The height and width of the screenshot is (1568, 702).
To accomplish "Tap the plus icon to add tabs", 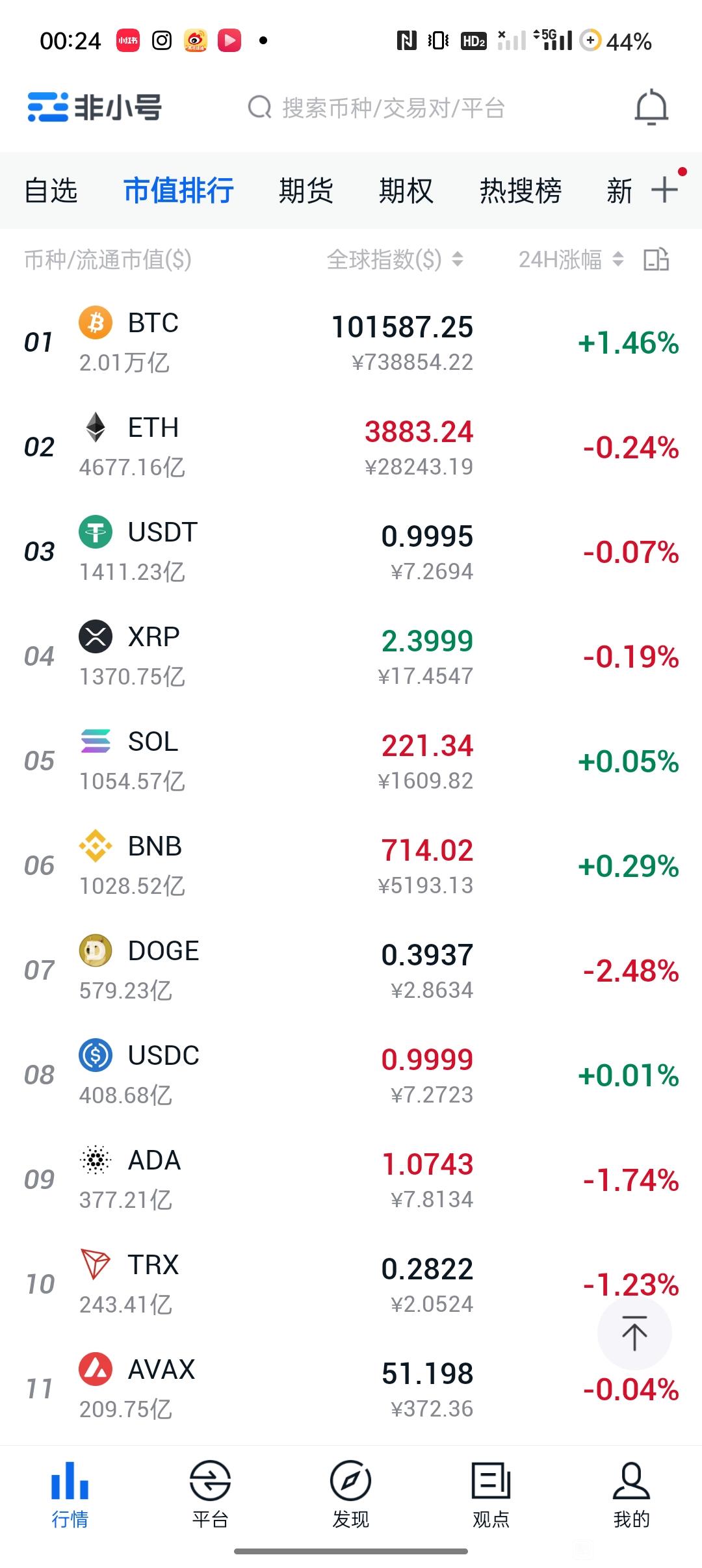I will point(664,190).
